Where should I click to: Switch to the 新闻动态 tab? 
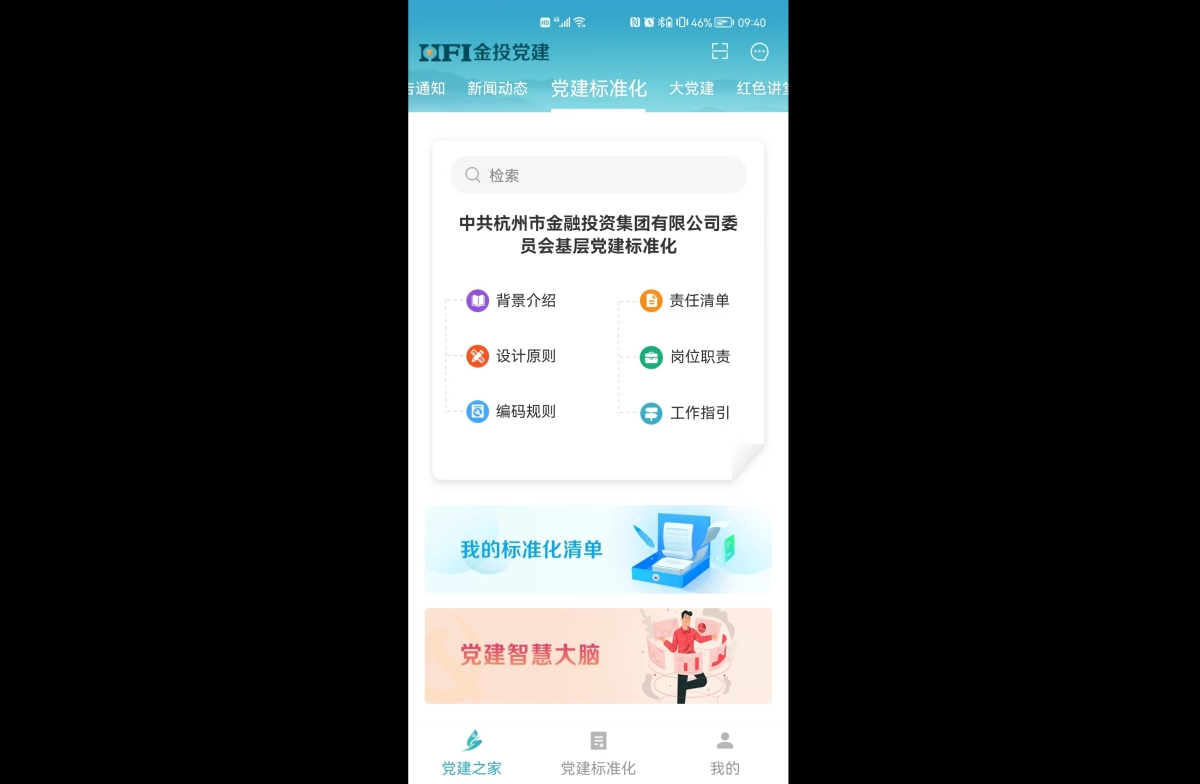497,88
